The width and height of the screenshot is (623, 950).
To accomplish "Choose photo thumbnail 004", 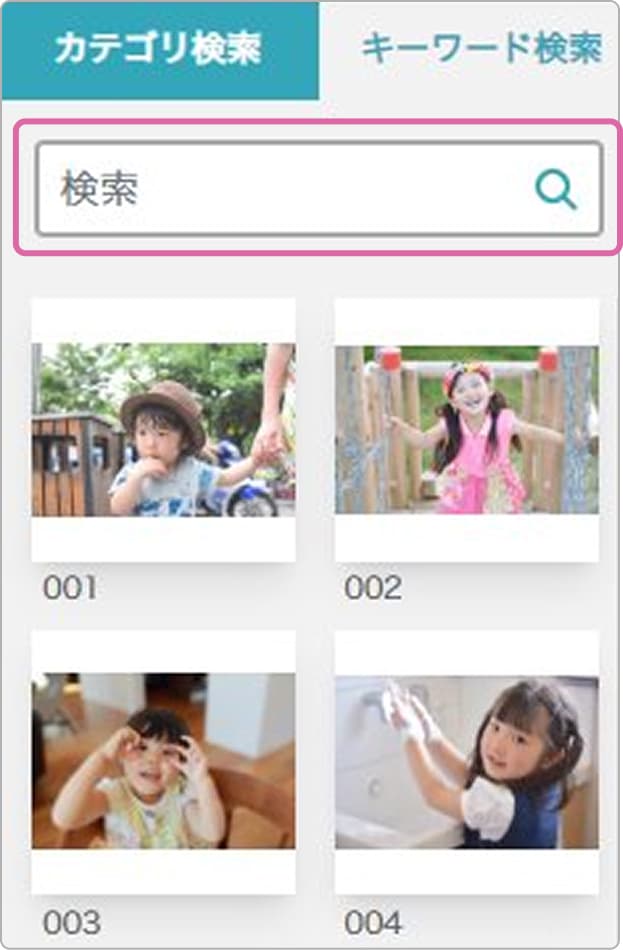I will [x=466, y=761].
